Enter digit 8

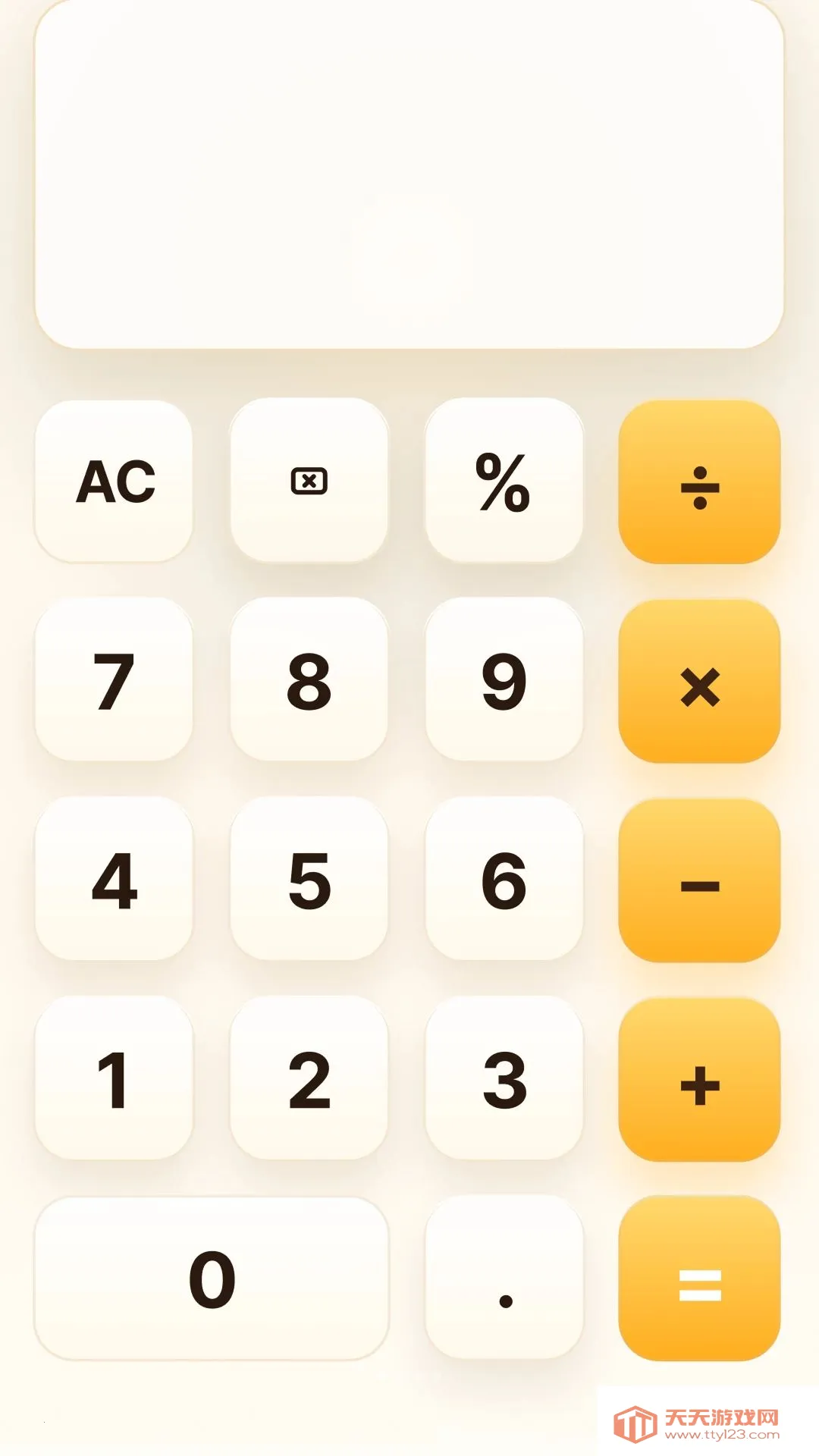(x=309, y=679)
